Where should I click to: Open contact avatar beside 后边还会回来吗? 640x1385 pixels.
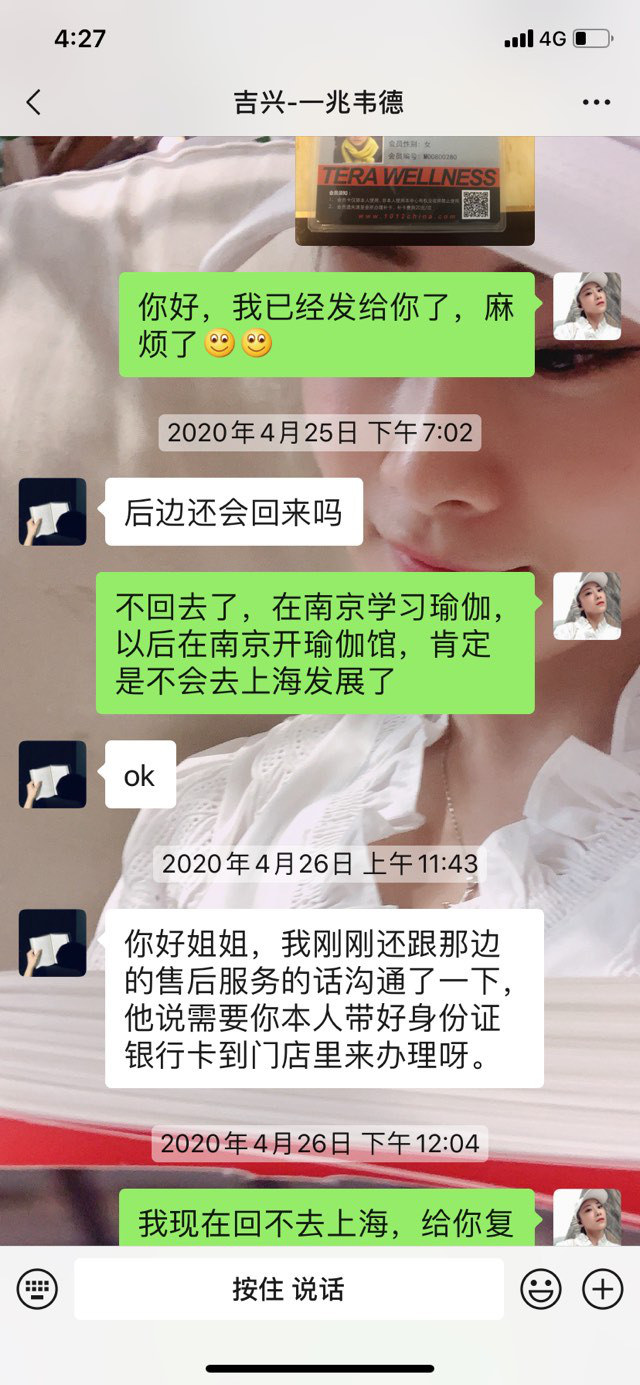(52, 511)
